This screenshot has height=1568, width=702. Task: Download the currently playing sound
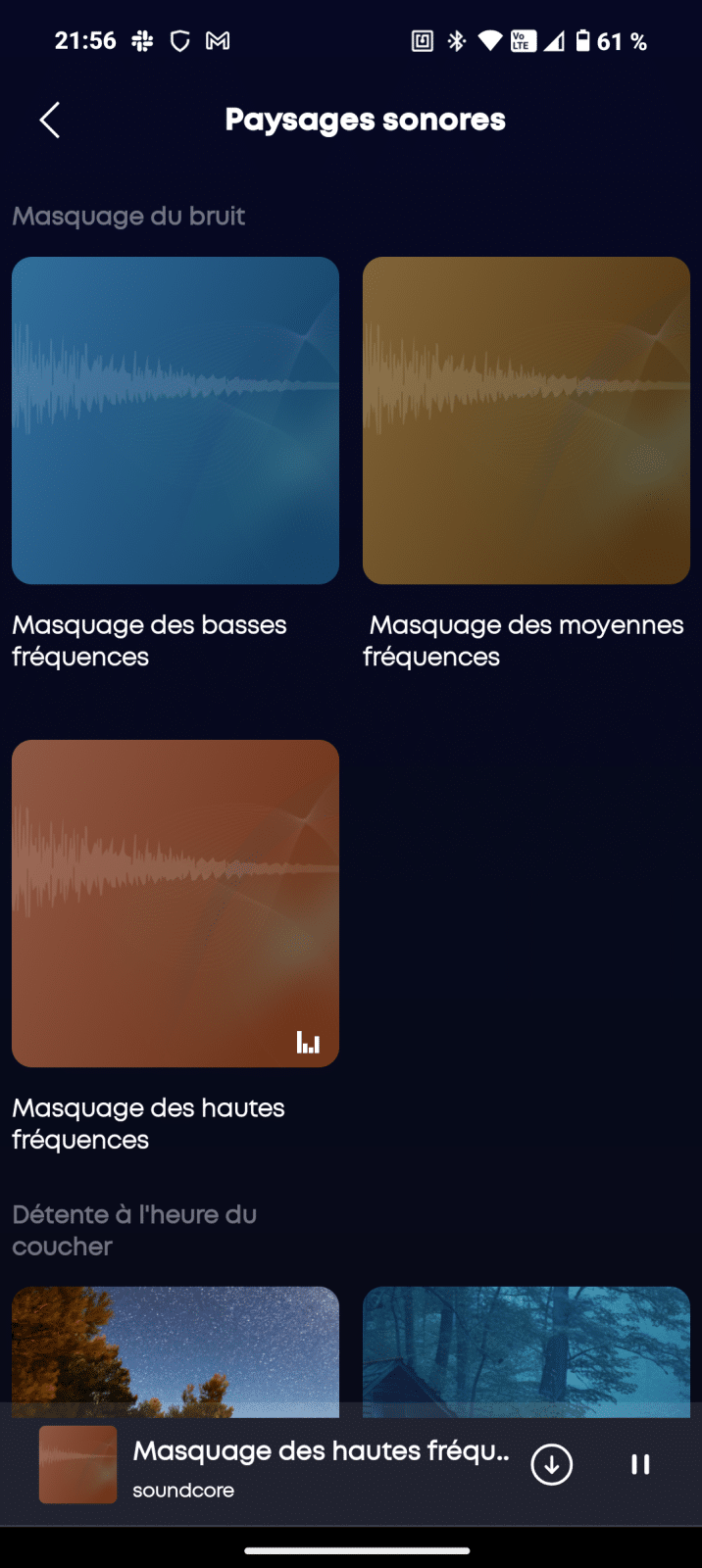[551, 1464]
